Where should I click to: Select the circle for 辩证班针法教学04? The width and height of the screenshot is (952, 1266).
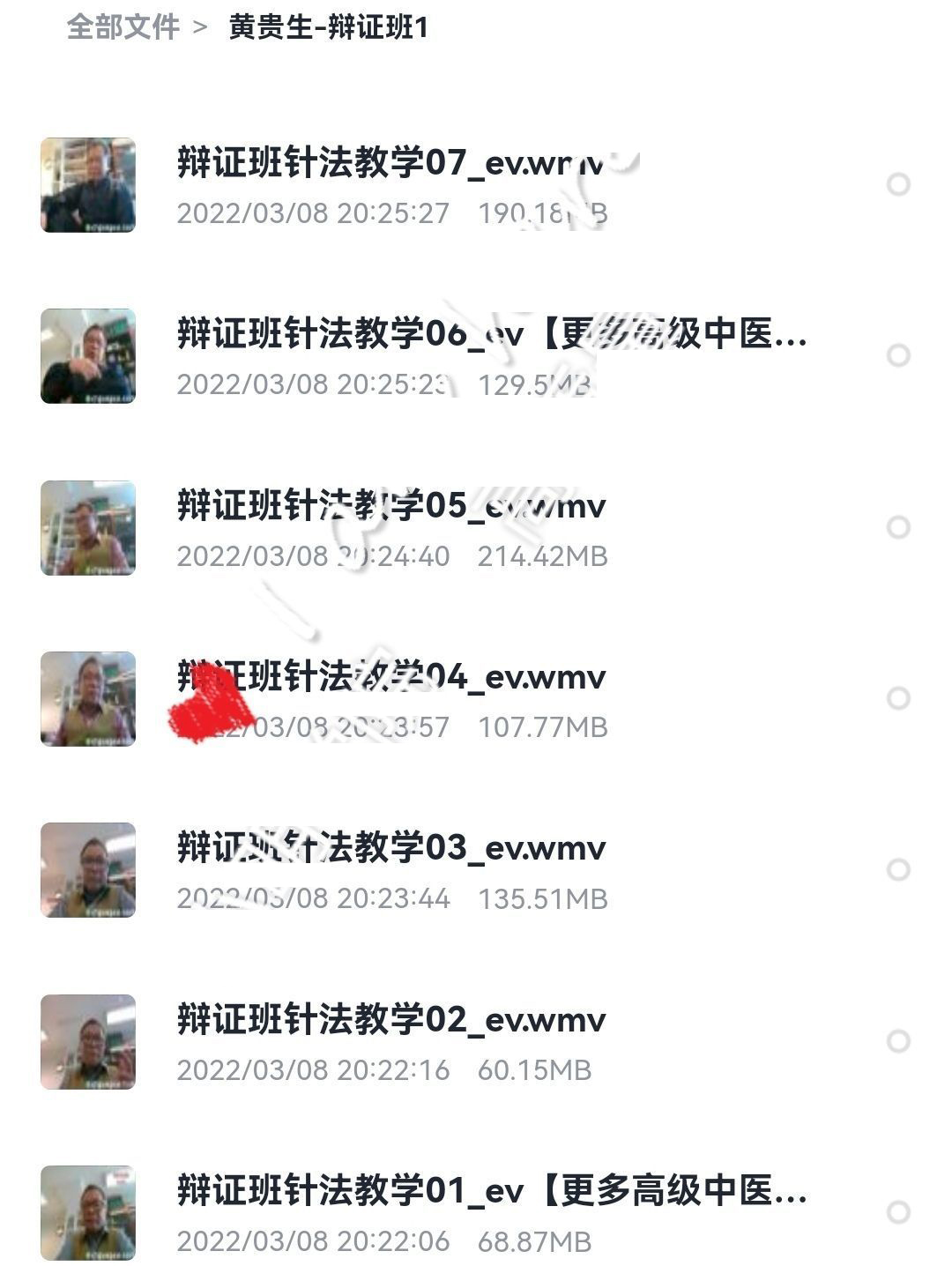[x=898, y=698]
